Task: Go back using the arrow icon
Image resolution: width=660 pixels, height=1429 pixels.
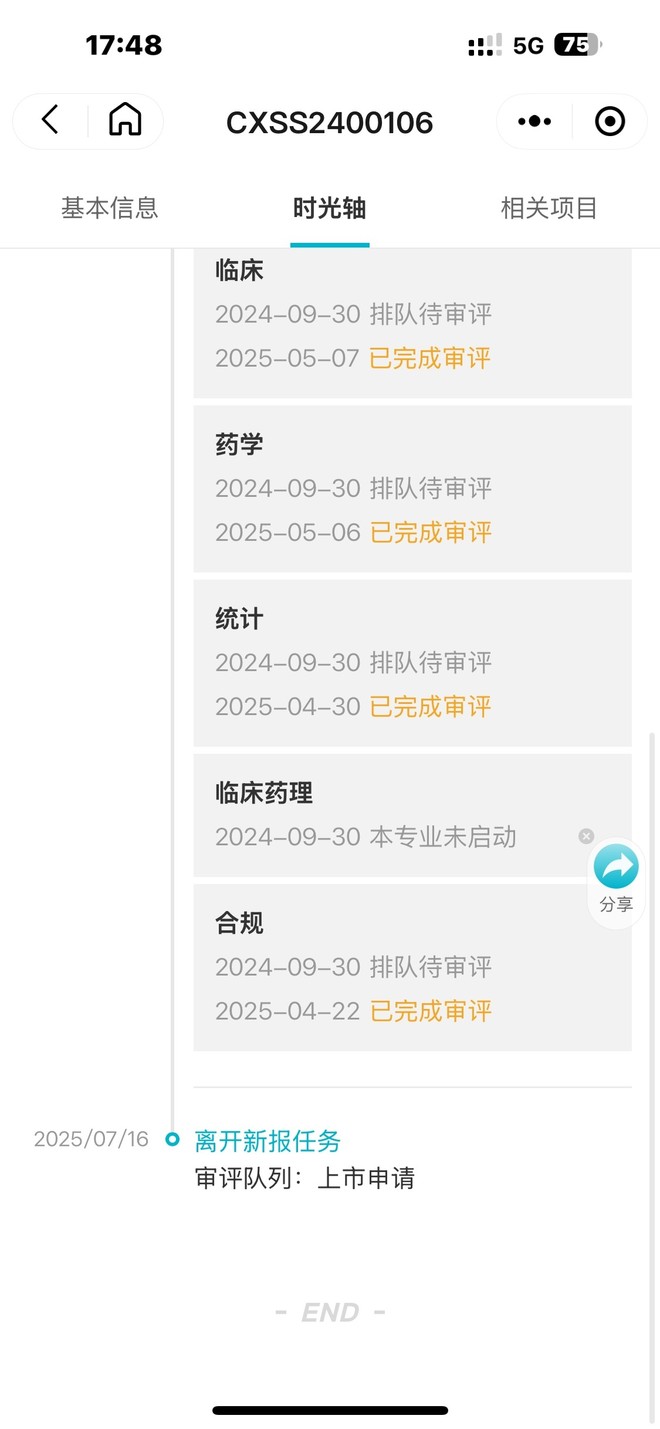Action: (50, 121)
